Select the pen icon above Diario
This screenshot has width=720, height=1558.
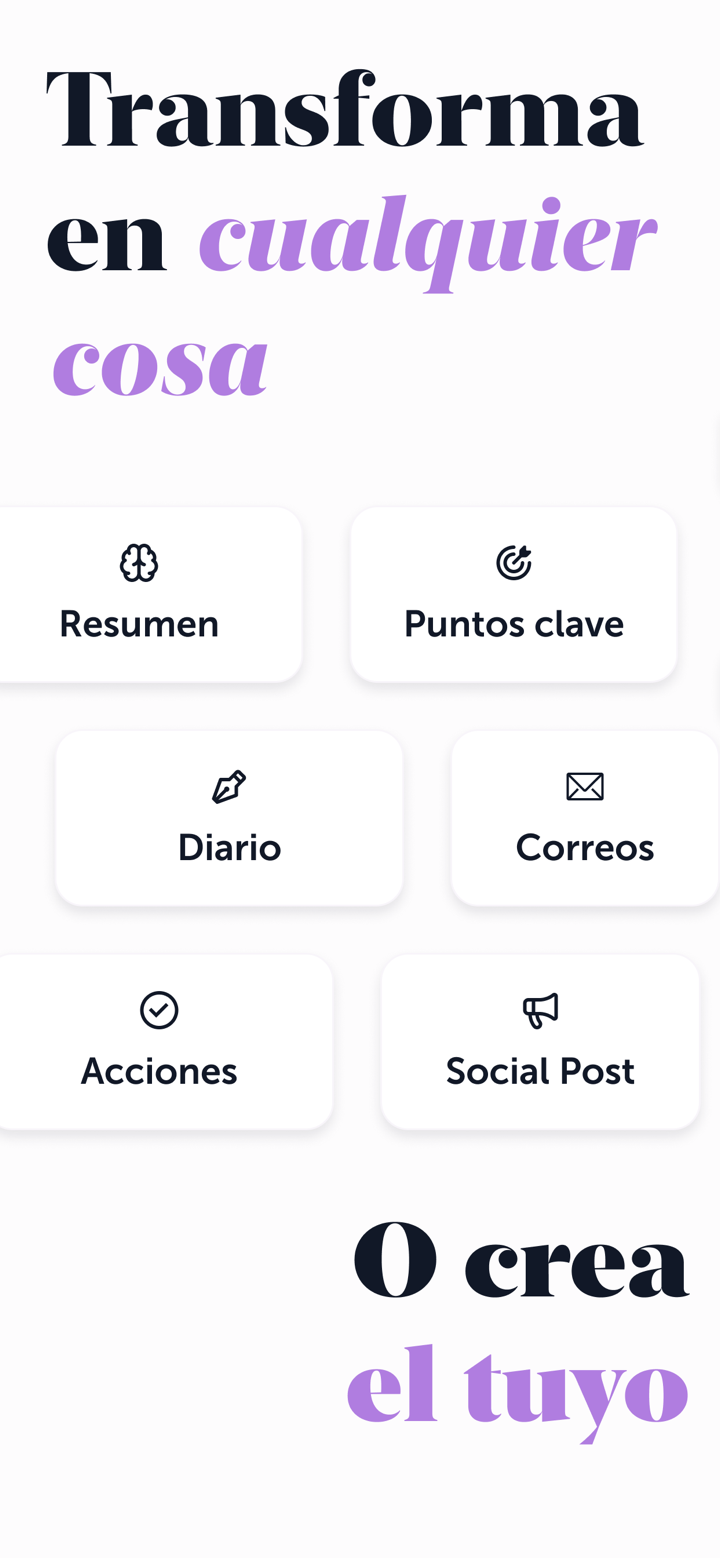click(229, 786)
